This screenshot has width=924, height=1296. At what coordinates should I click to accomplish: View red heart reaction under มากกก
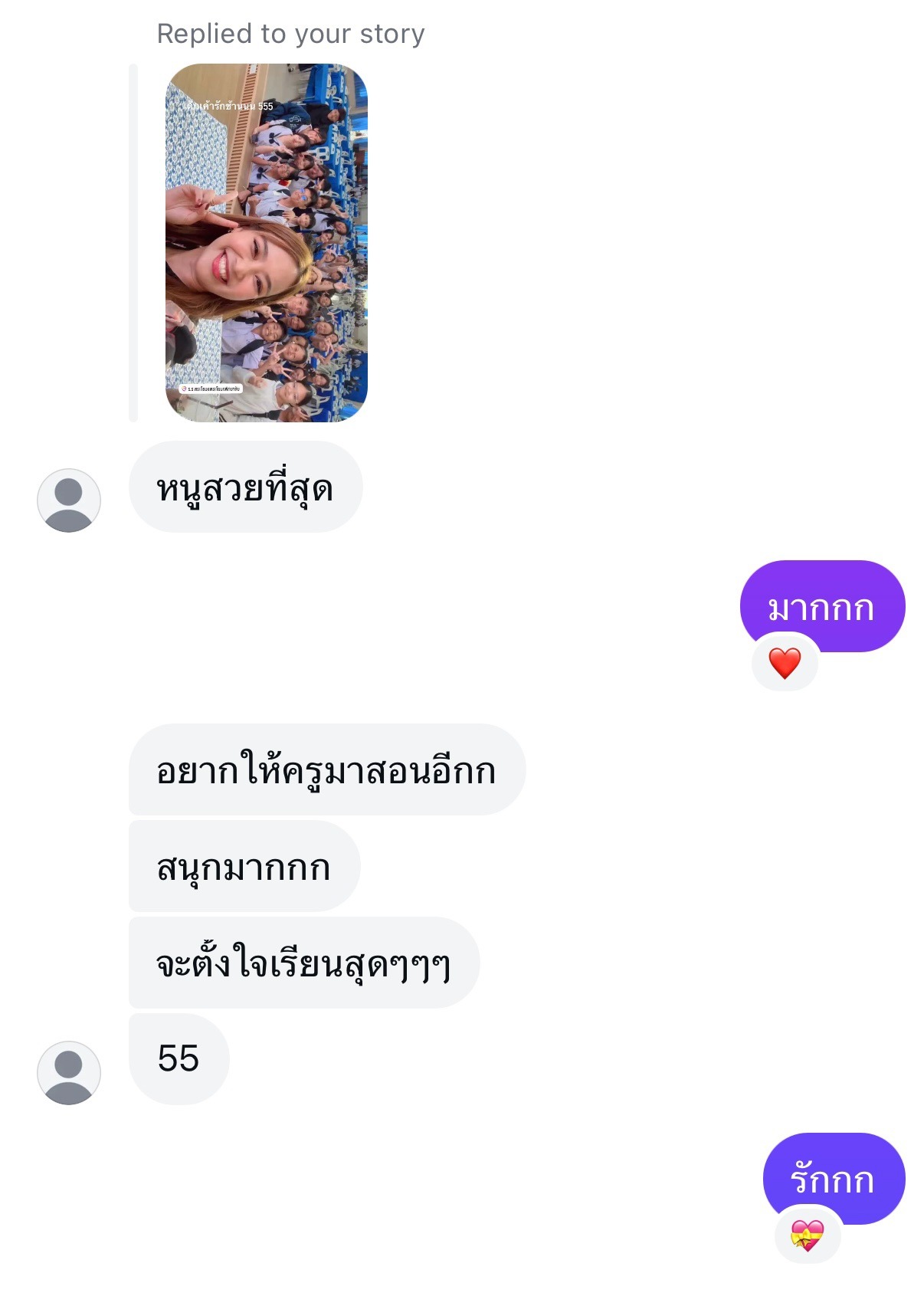[785, 663]
